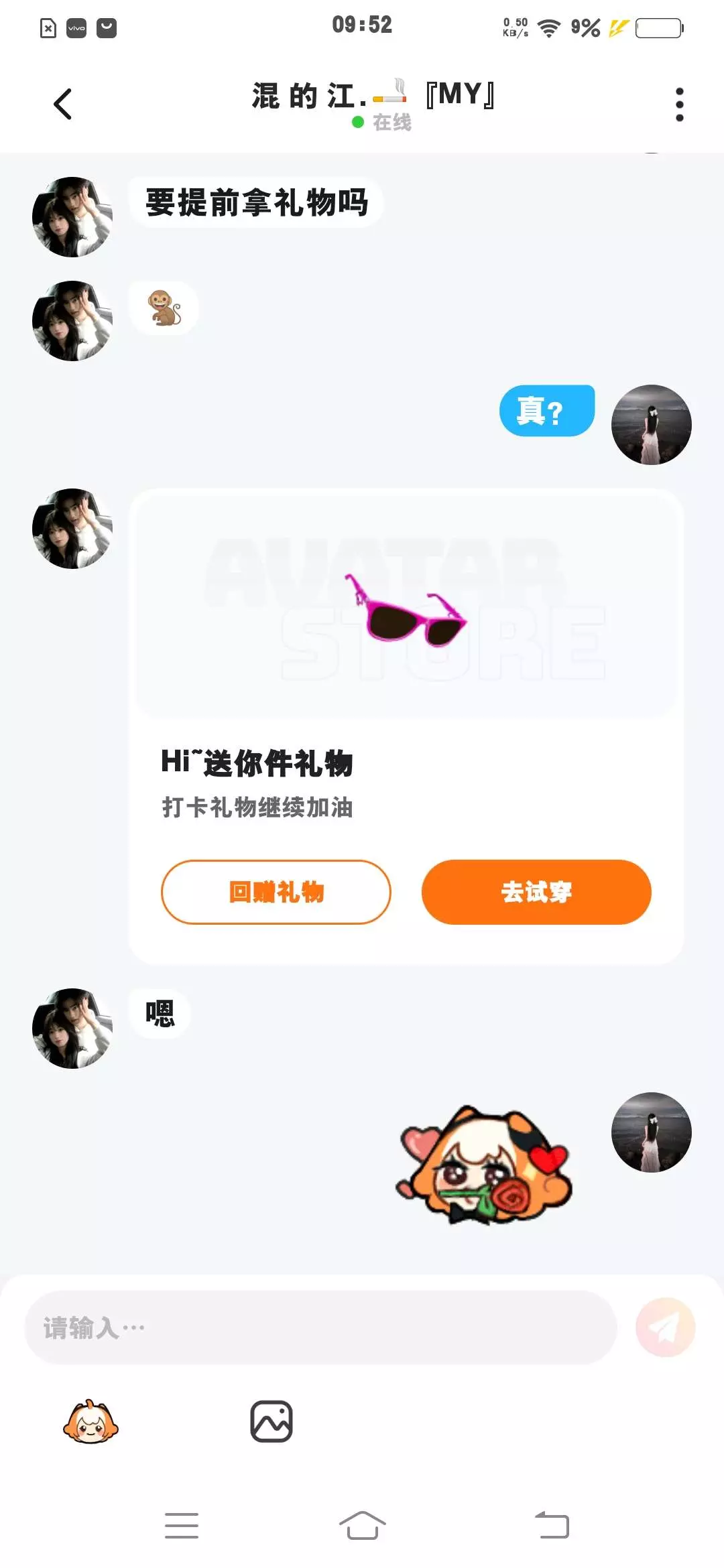
Task: Open contact's avatar beside 要提前拿礼物吗
Action: pos(72,217)
